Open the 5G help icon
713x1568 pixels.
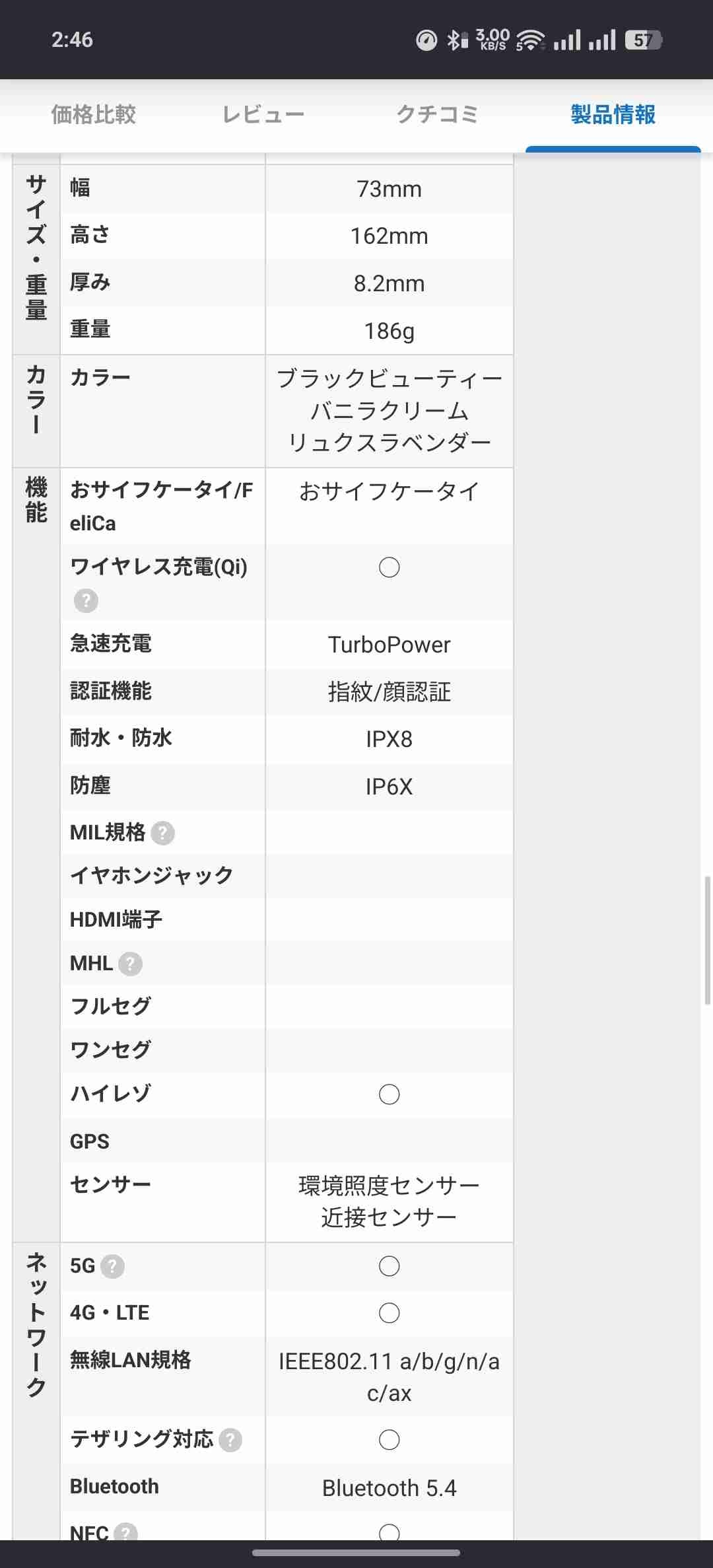(112, 1266)
